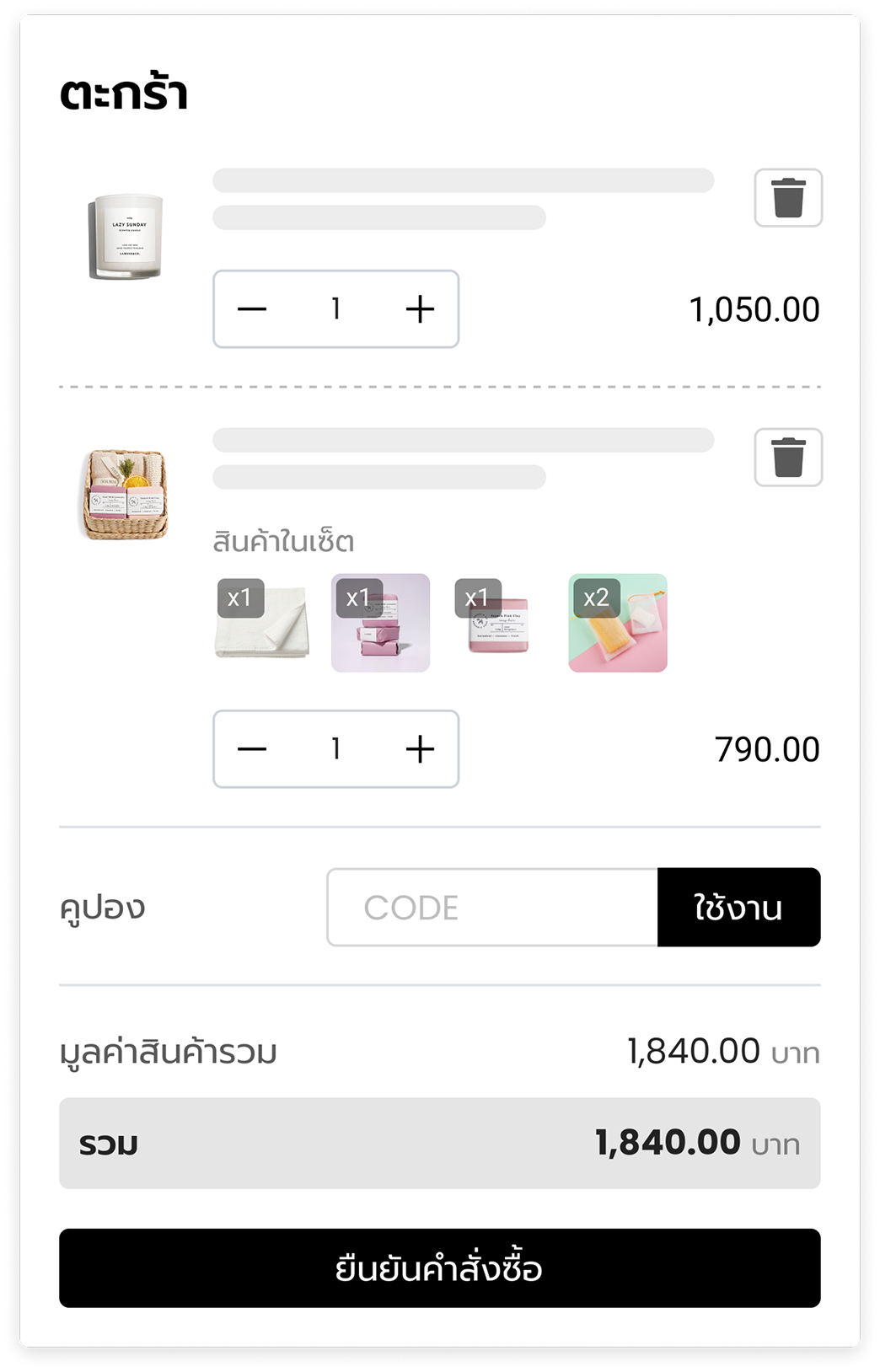Decrease the candle quantity using minus
Viewport: 880px width, 1372px height.
pos(254,308)
